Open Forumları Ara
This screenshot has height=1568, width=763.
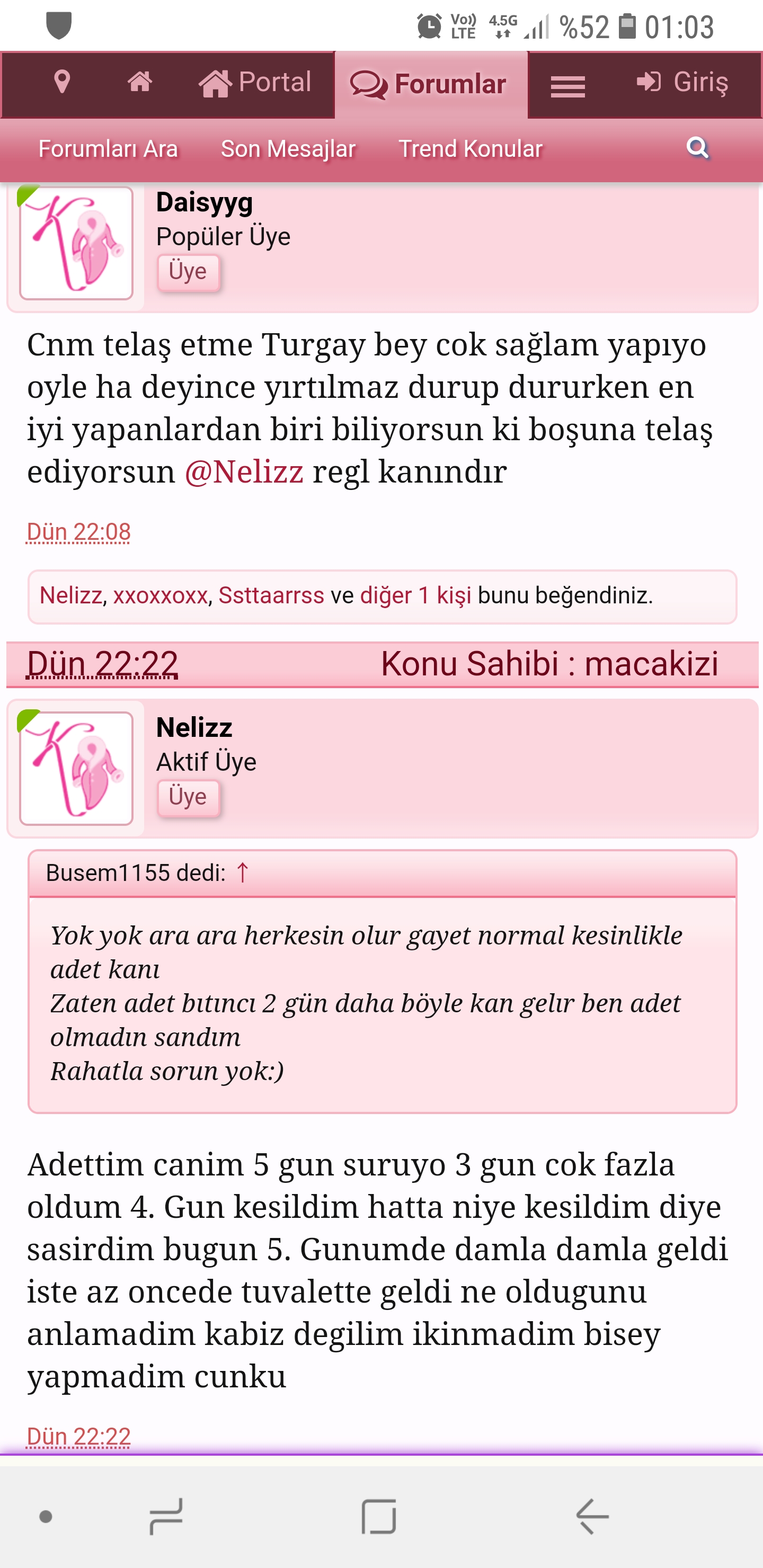[x=108, y=149]
